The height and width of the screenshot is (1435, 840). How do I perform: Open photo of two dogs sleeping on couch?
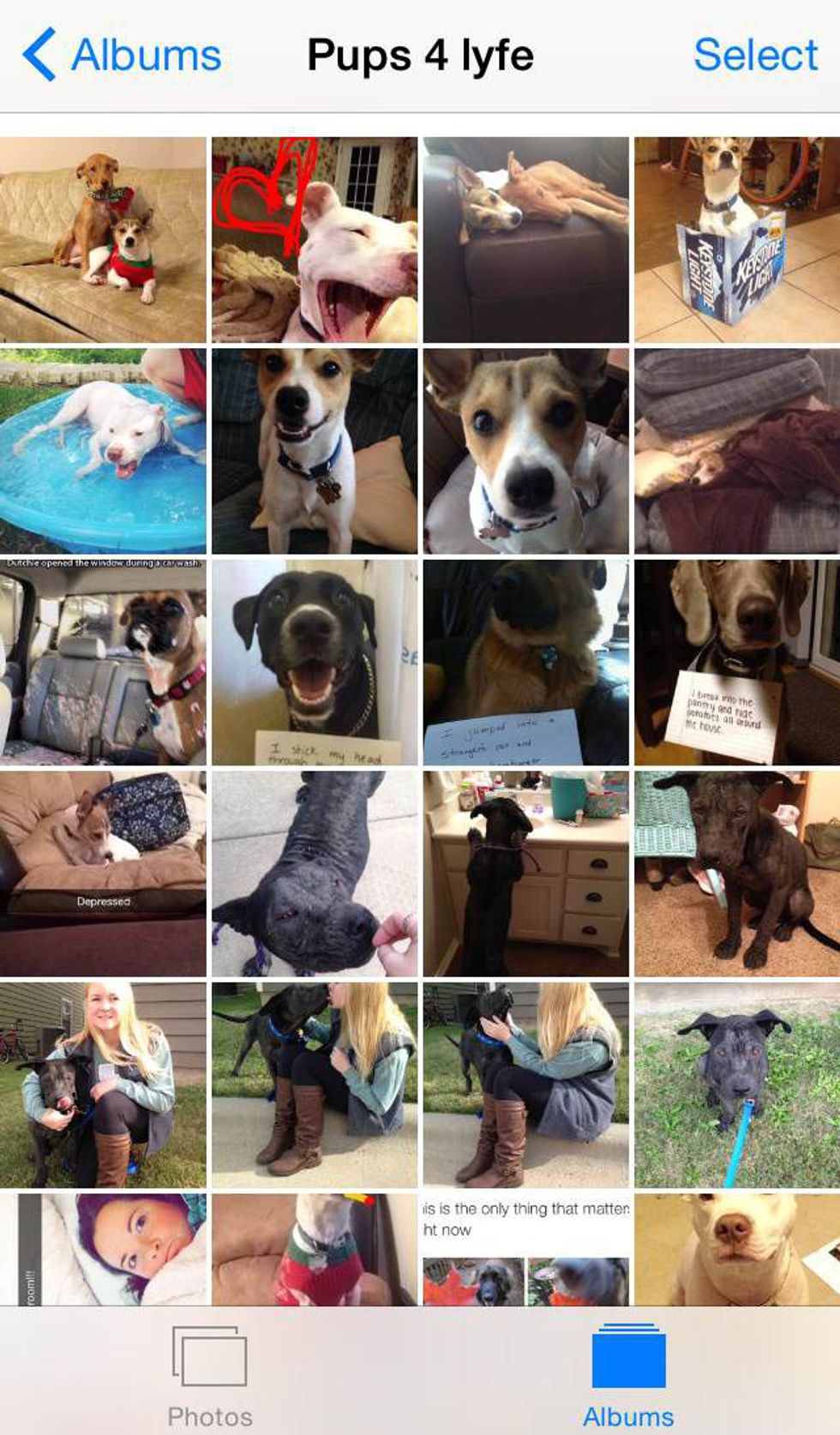[x=525, y=240]
